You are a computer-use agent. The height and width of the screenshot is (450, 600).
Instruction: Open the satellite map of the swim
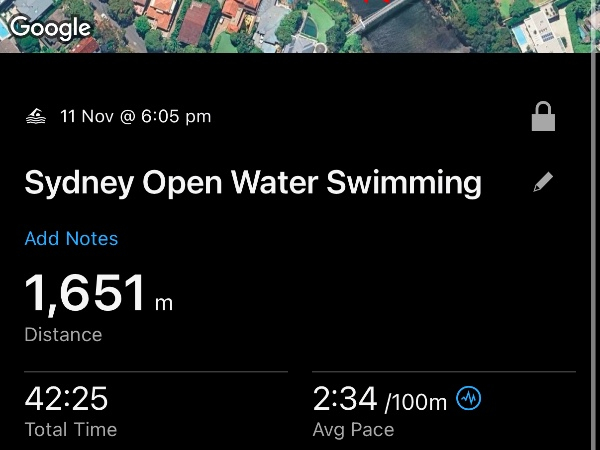(x=300, y=25)
